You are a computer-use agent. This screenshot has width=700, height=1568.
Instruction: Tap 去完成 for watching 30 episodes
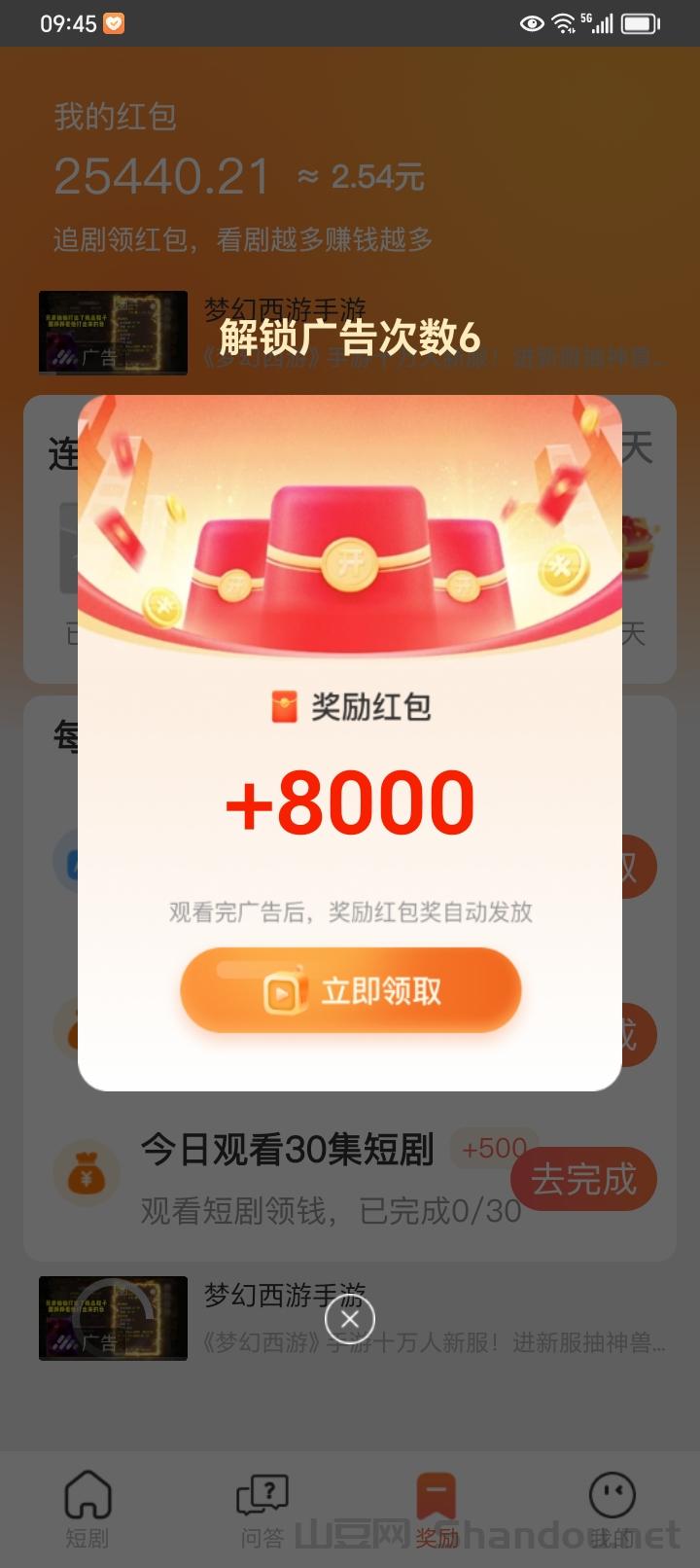pos(583,1179)
